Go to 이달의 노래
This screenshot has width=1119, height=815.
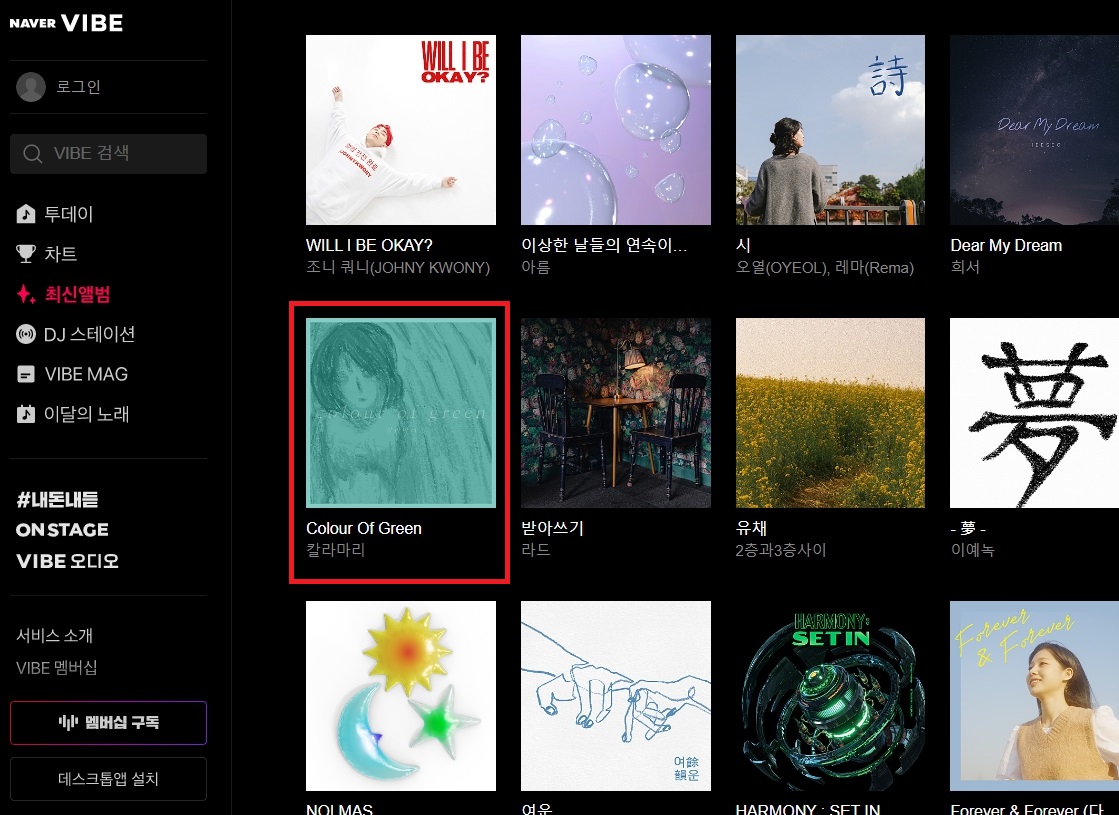coord(86,414)
